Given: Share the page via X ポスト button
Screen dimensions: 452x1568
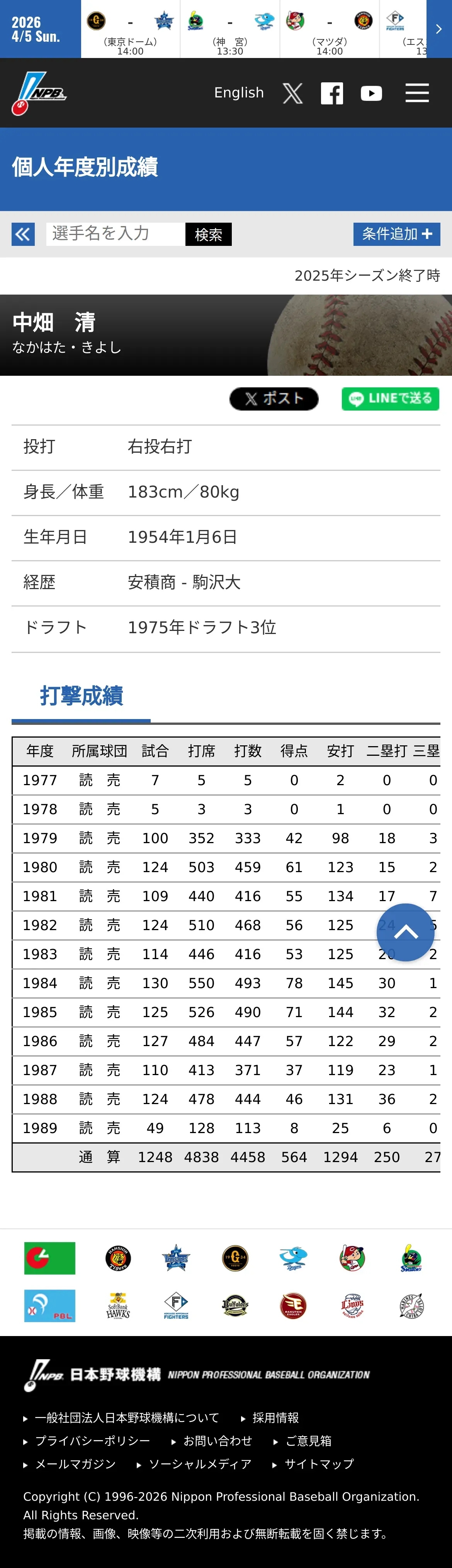Looking at the screenshot, I should click(x=274, y=399).
